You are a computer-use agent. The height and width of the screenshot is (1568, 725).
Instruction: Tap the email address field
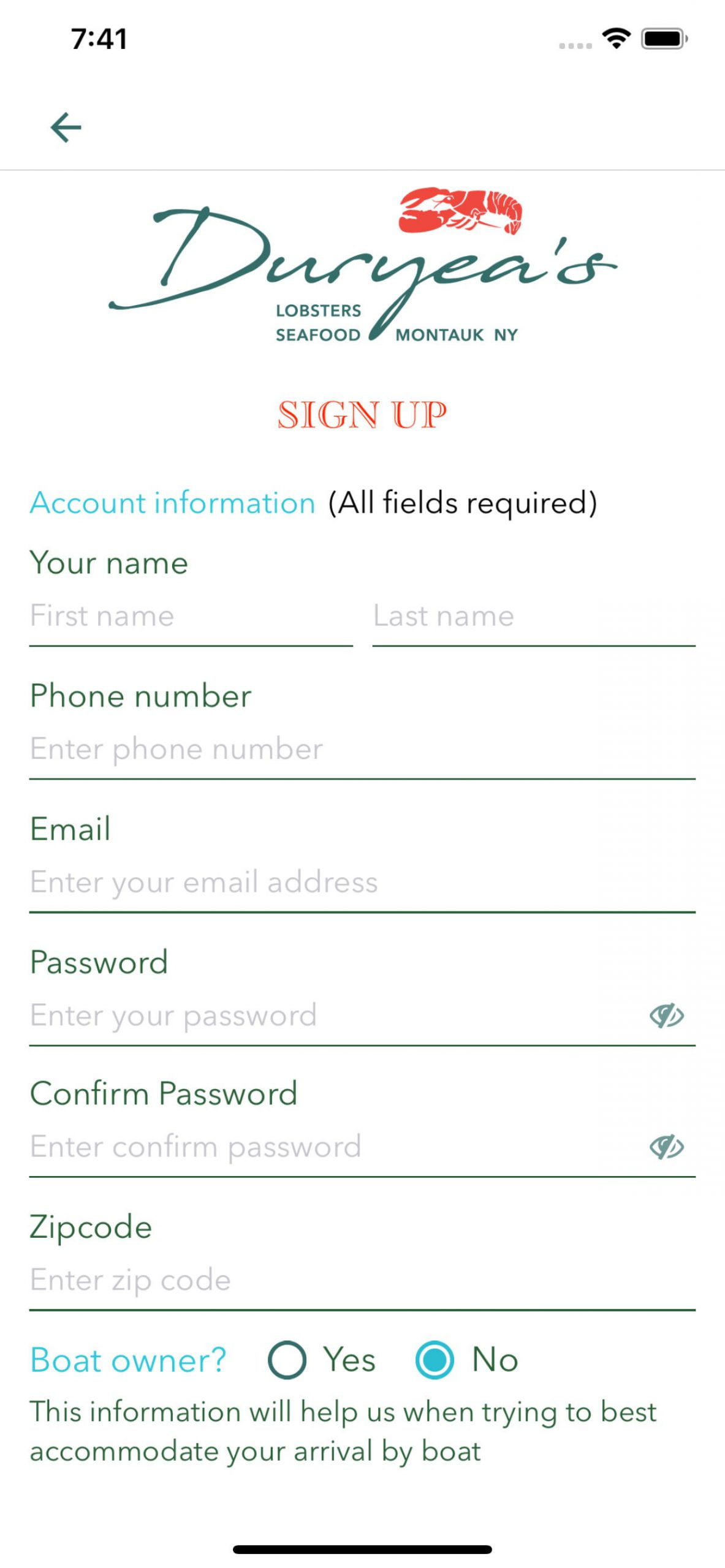tap(362, 883)
